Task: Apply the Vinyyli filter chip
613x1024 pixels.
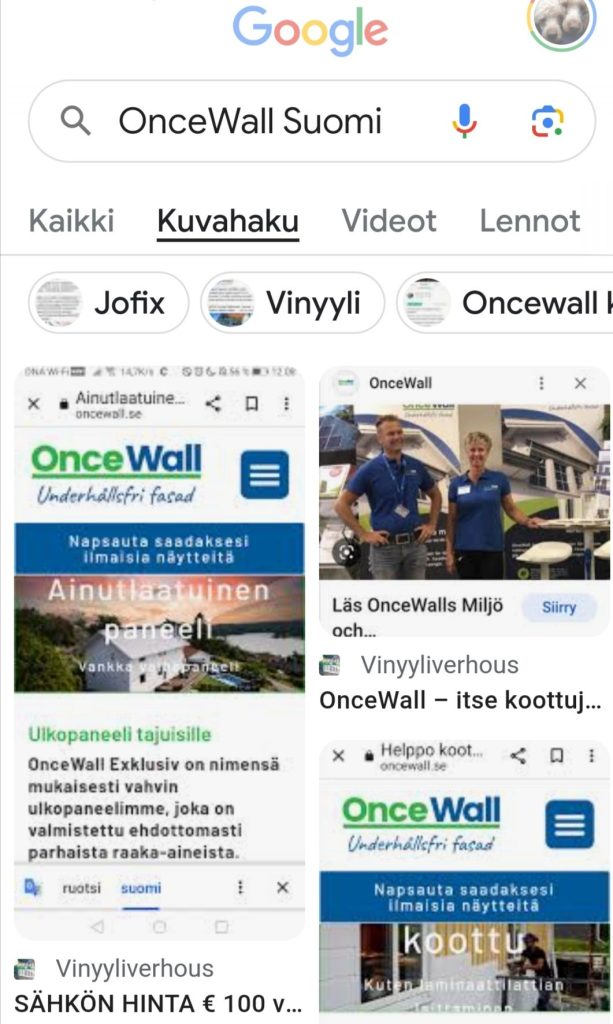Action: (x=292, y=303)
